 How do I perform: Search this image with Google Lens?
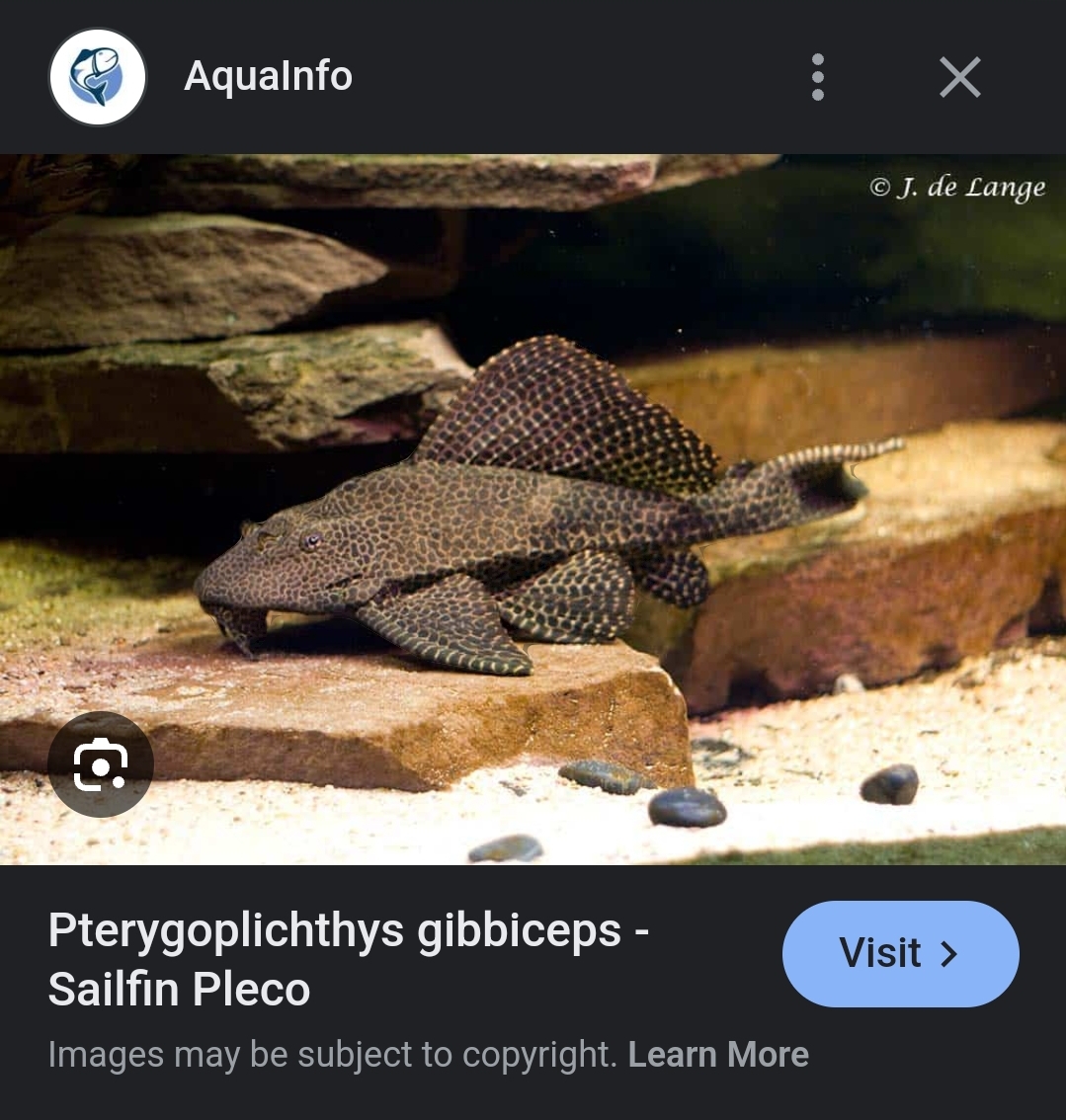click(x=101, y=763)
